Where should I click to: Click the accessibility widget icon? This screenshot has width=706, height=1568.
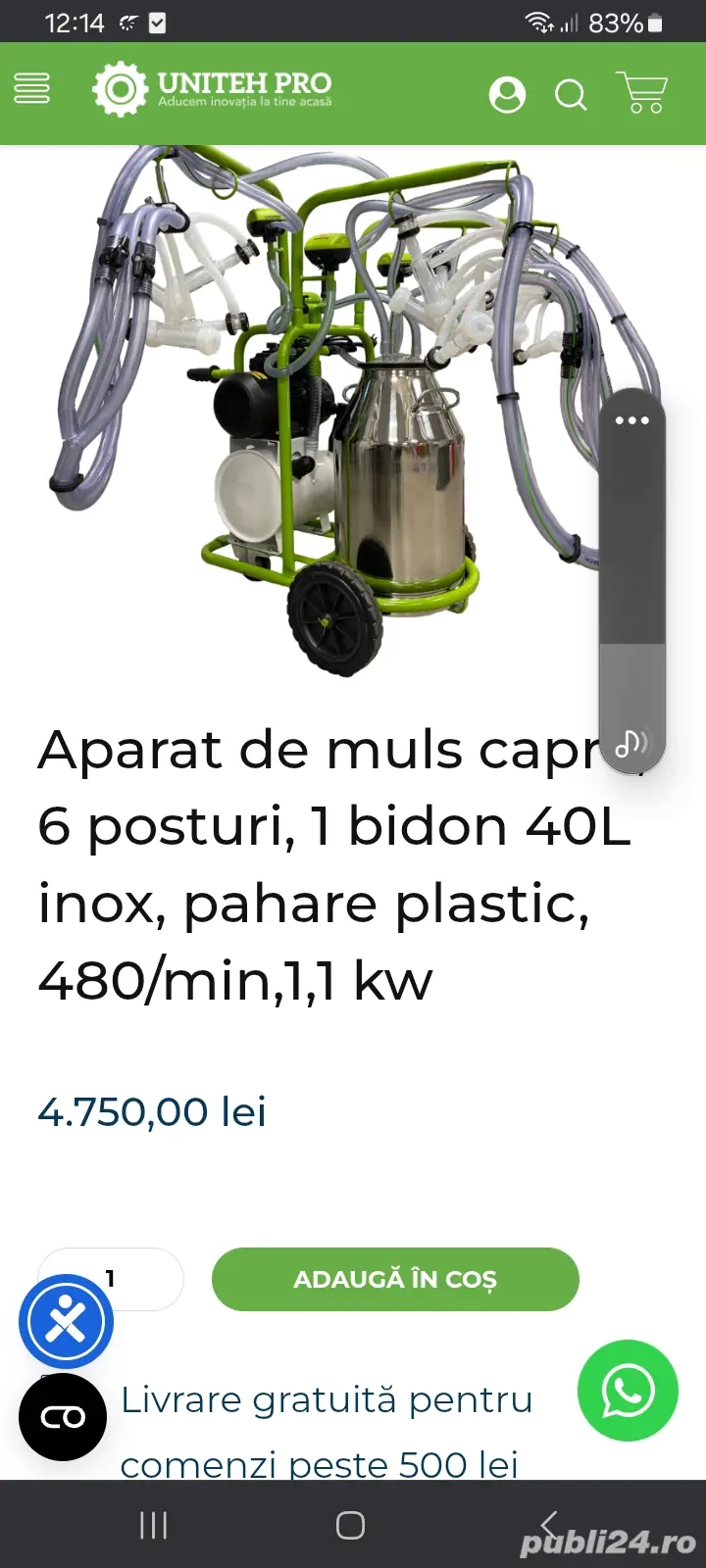pyautogui.click(x=66, y=1321)
